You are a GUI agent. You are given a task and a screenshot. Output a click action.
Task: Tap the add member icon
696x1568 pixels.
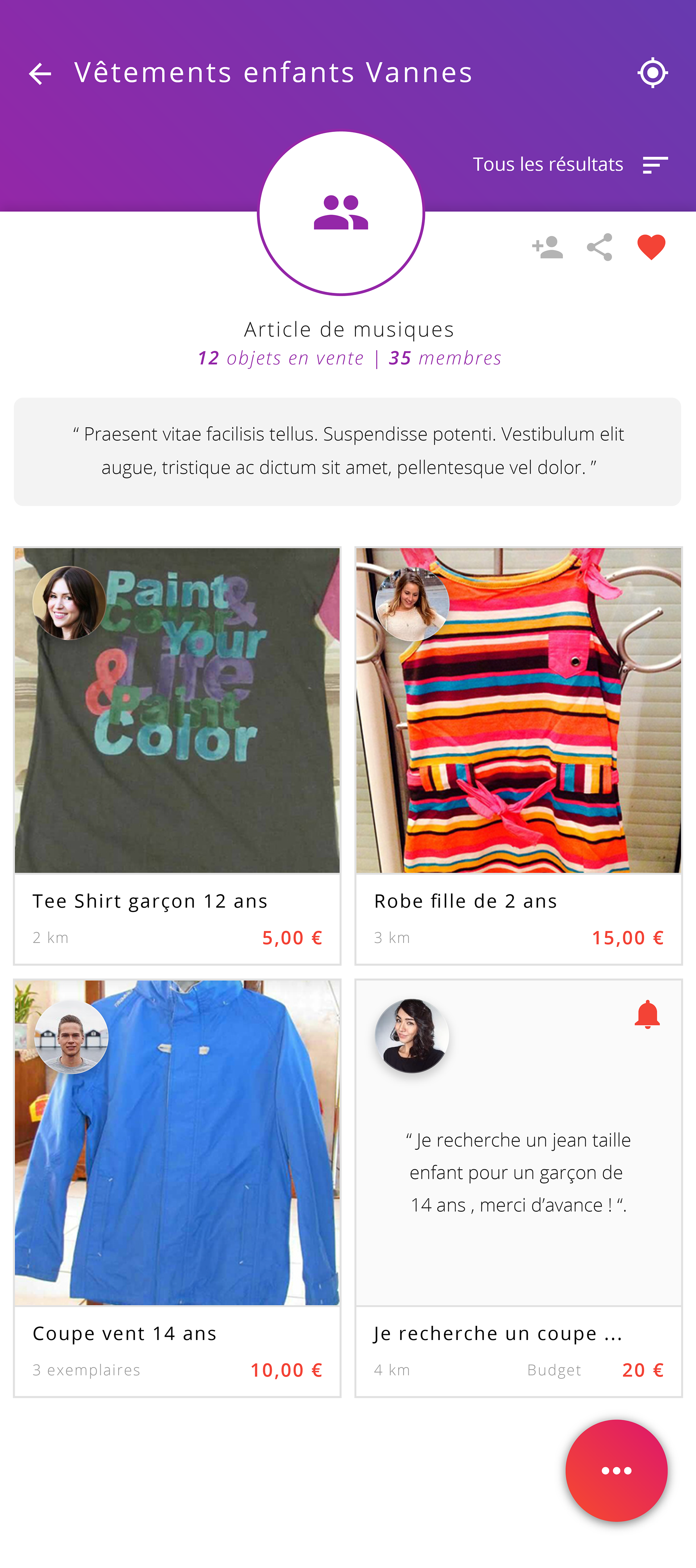(x=547, y=247)
